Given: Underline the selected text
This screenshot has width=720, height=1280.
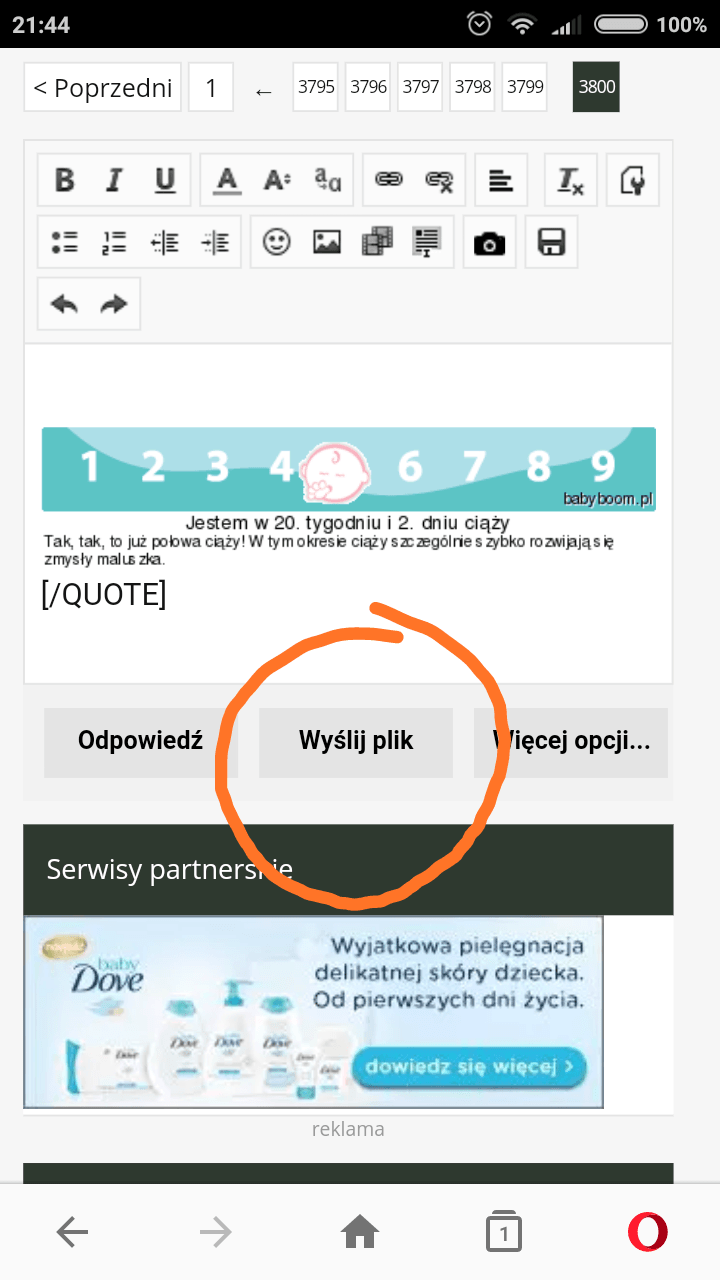Looking at the screenshot, I should [165, 180].
